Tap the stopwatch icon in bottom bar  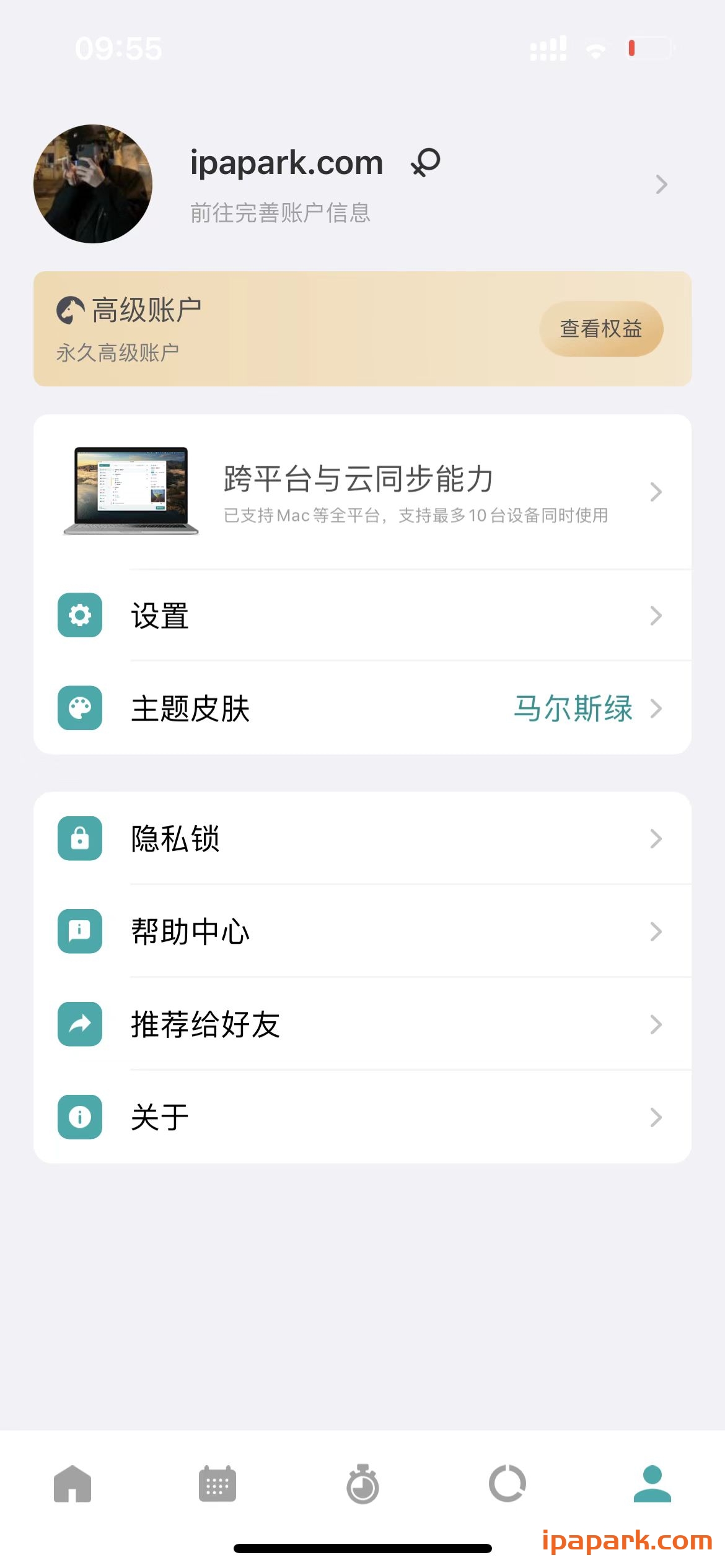(x=362, y=1483)
